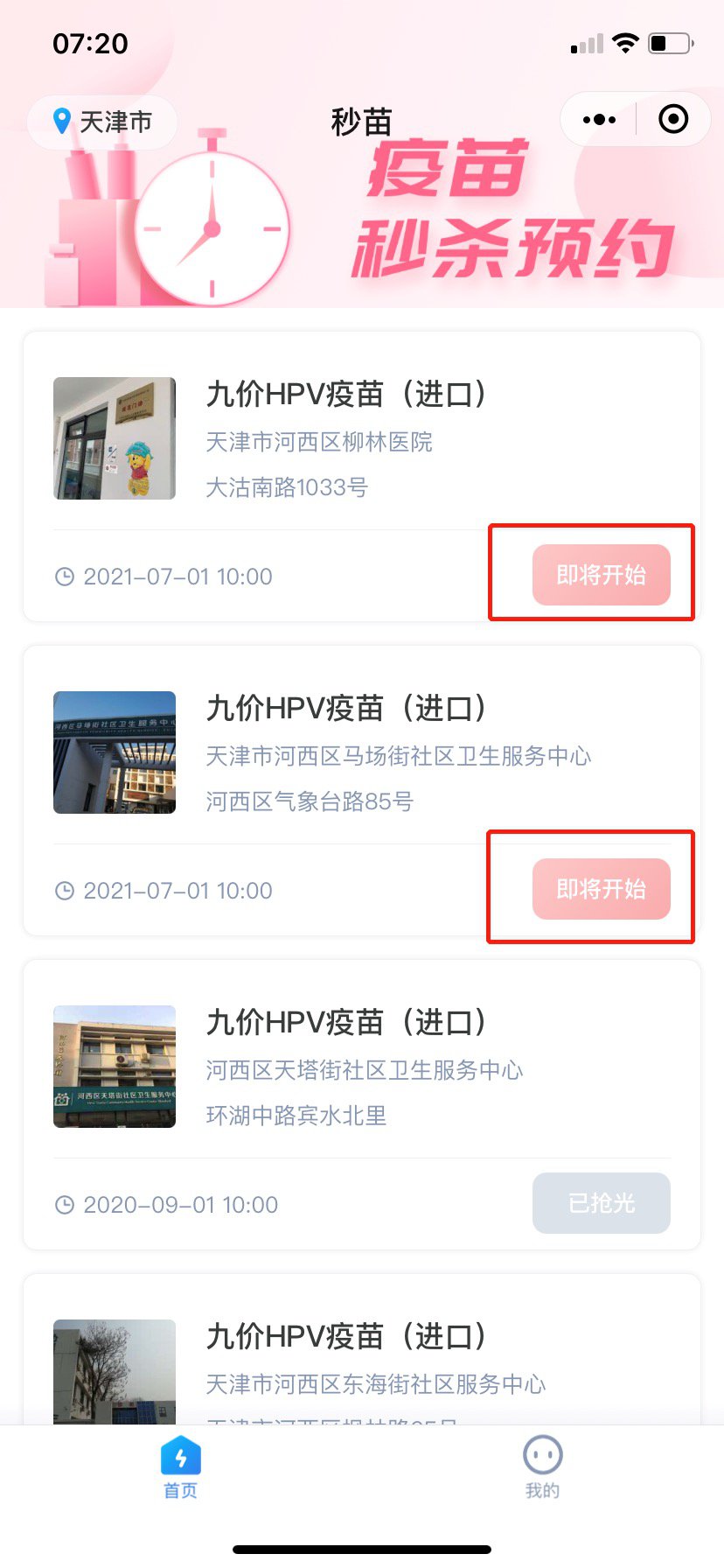
Task: Open the 天塔街社区卫生服务中心 vaccine card
Action: [x=350, y=1068]
